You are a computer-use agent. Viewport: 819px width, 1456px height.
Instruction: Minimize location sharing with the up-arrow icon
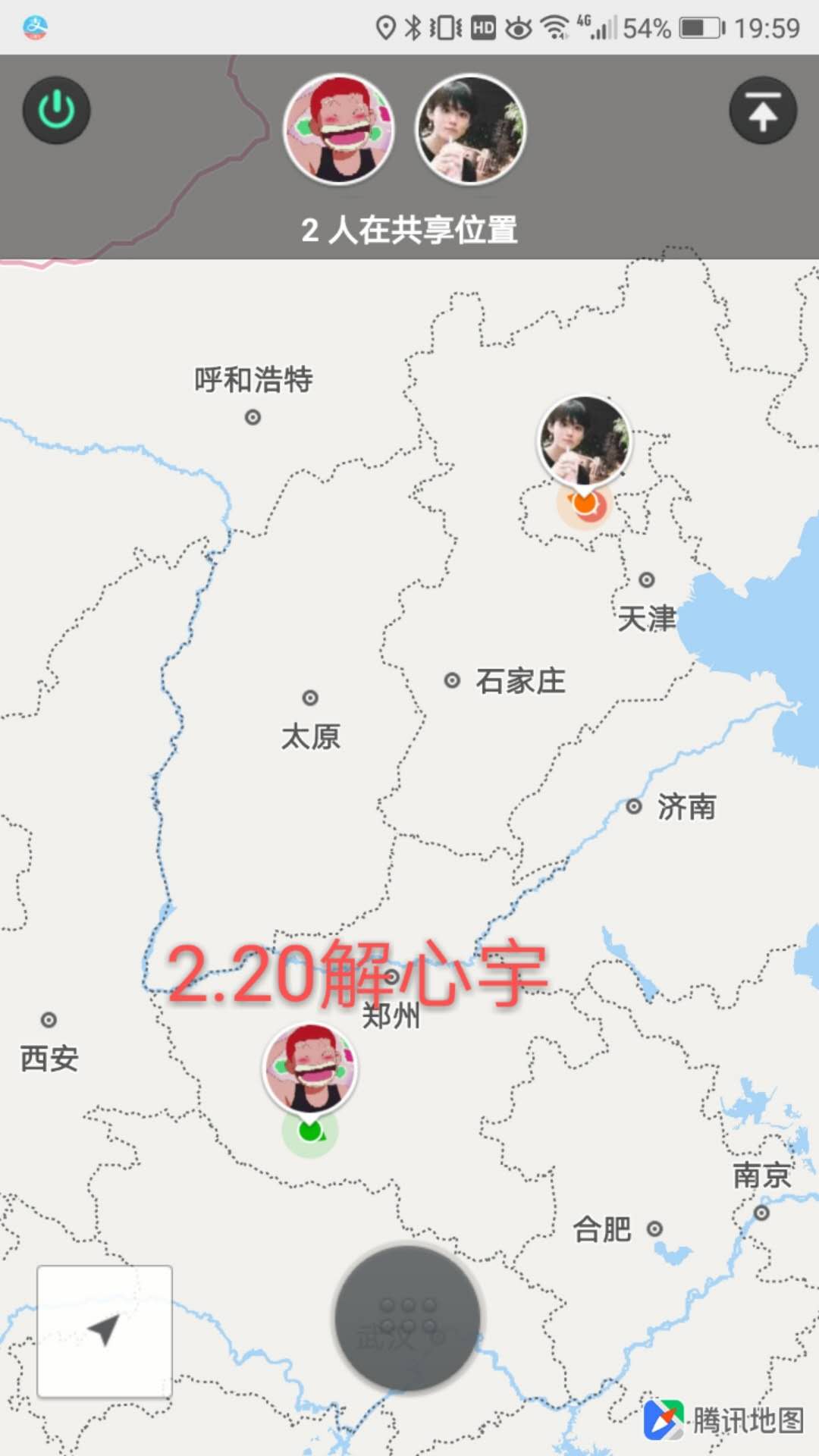[x=762, y=111]
